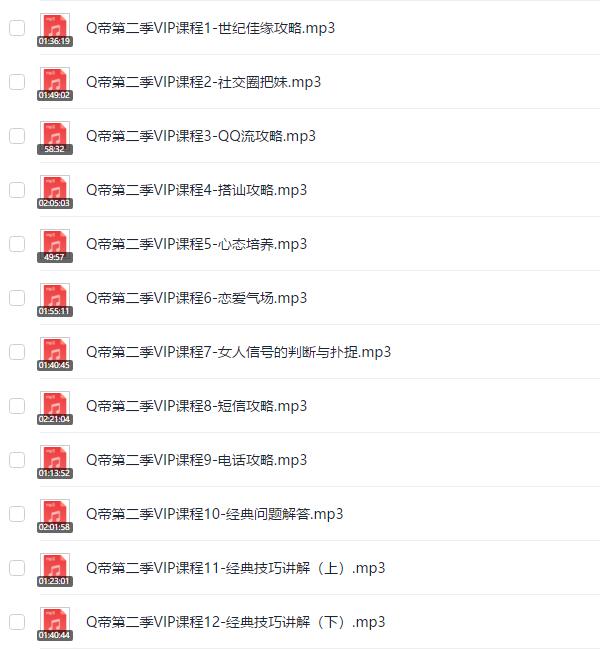Image resolution: width=600 pixels, height=649 pixels.
Task: Open Q帝第二季VIP课程1-世纪佳缘攻略.mp3
Action: (x=210, y=28)
